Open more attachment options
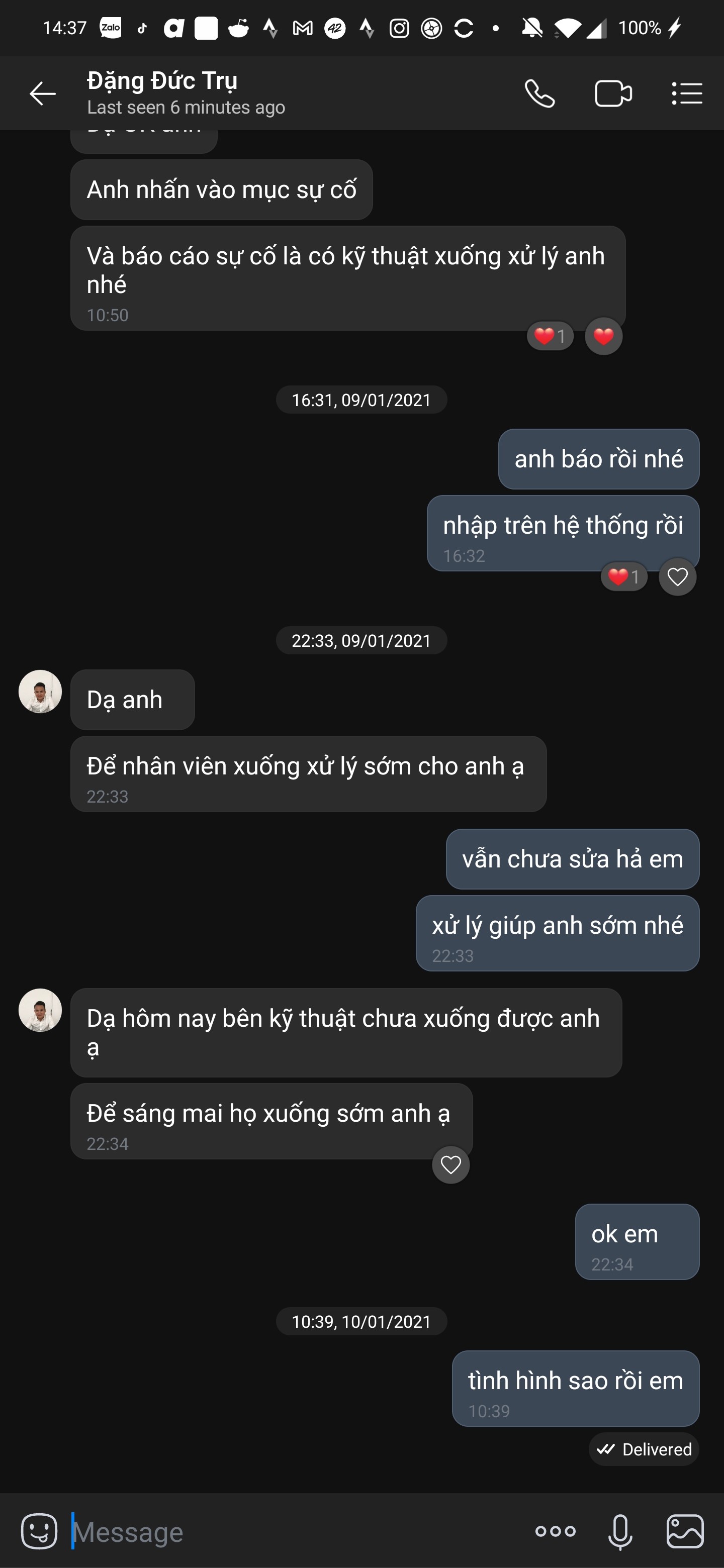This screenshot has width=724, height=1568. coord(555,1531)
